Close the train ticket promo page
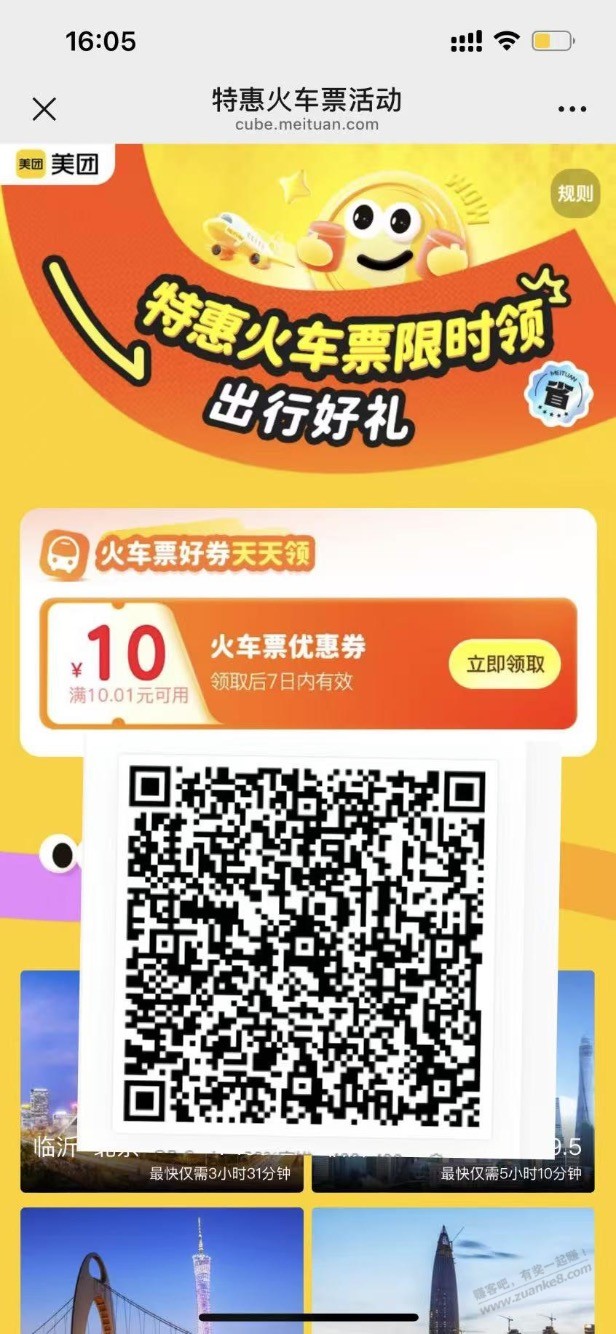 coord(44,109)
